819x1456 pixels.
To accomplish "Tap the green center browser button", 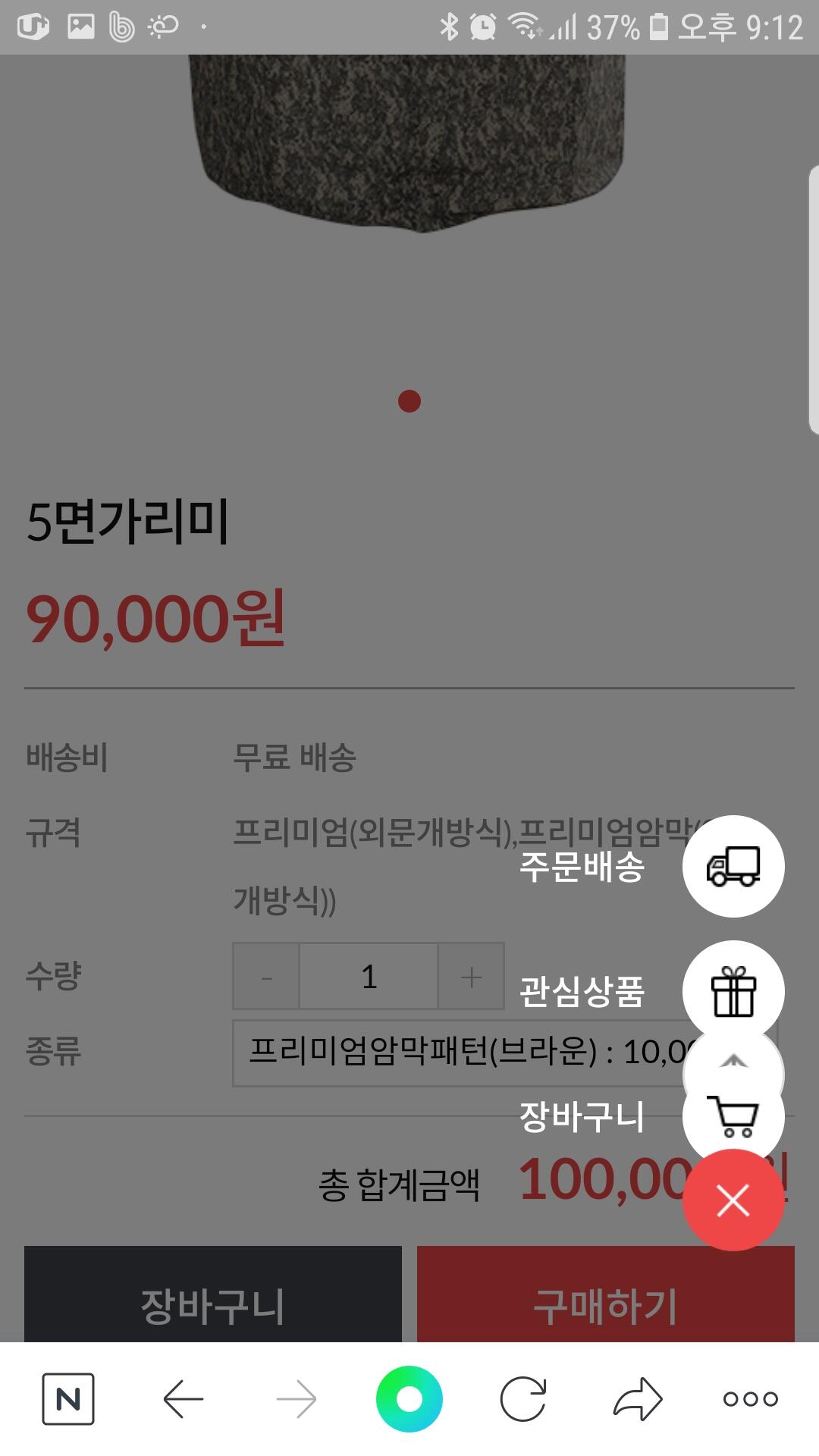I will coord(409,1399).
